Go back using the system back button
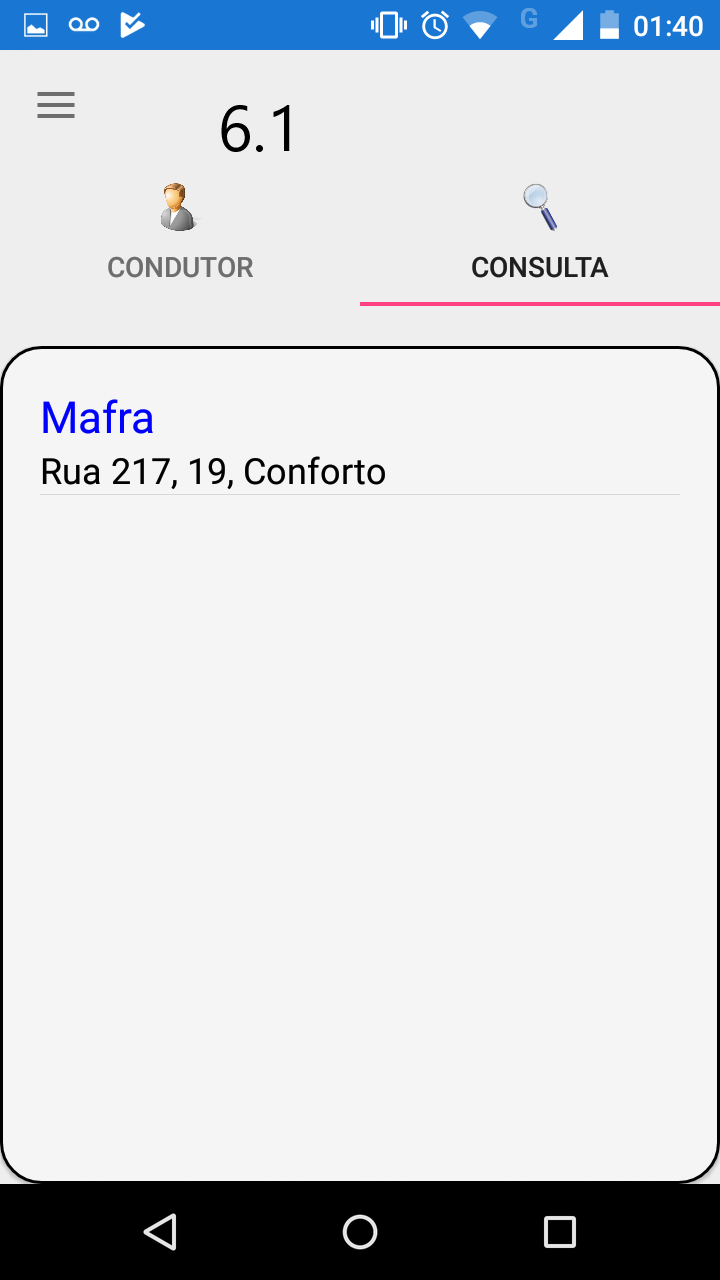 pos(160,1232)
